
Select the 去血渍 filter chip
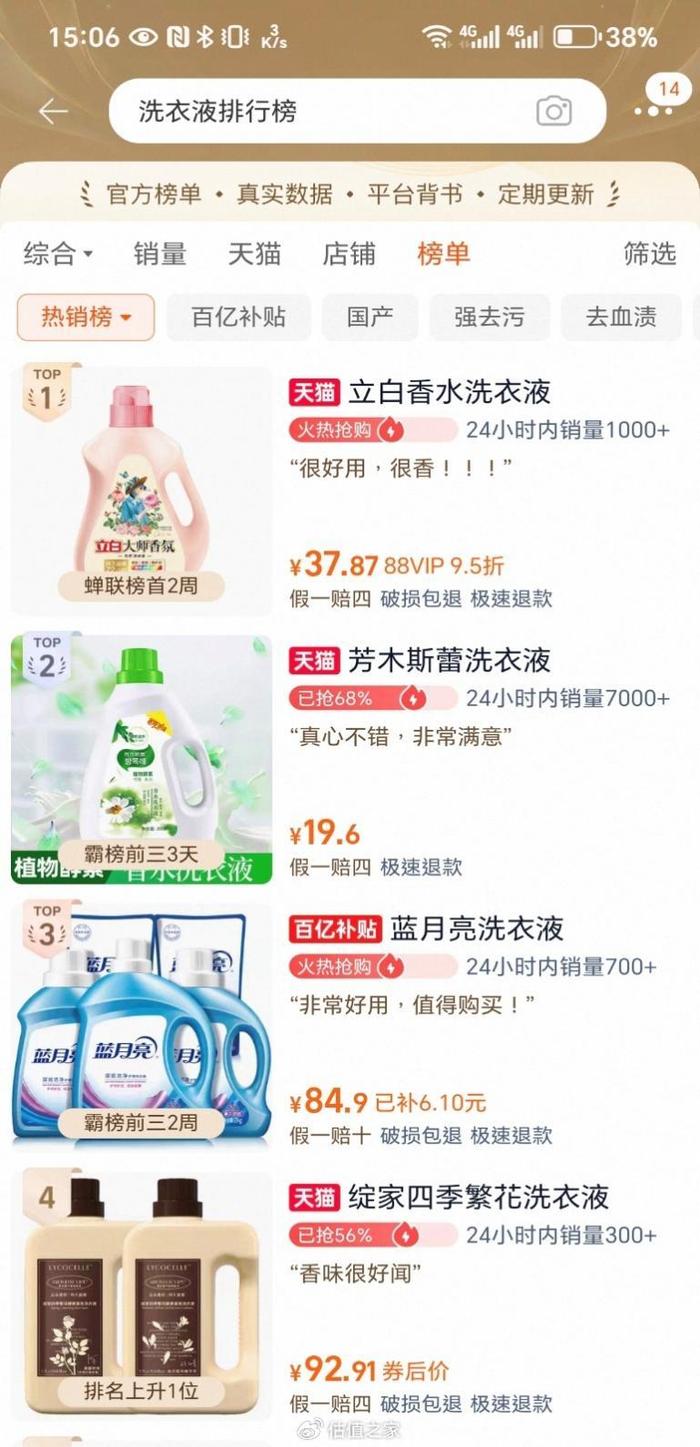[x=621, y=318]
